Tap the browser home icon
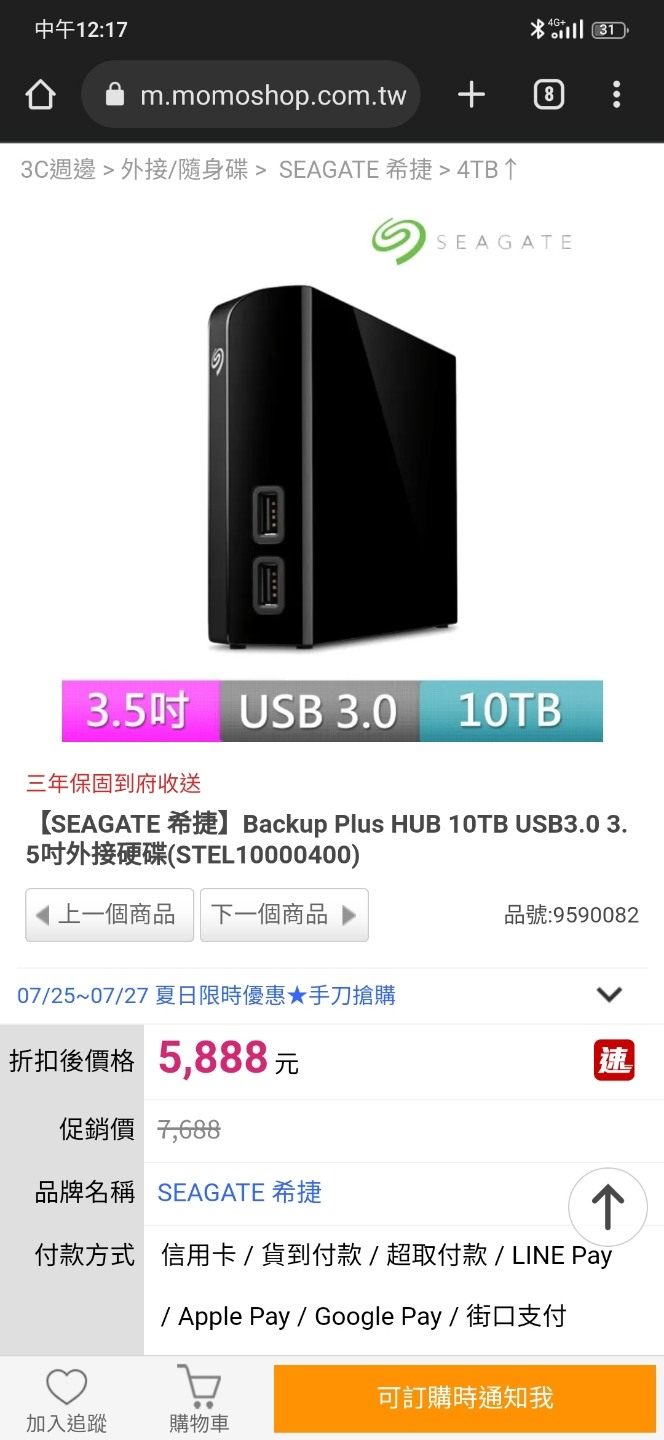 tap(40, 95)
